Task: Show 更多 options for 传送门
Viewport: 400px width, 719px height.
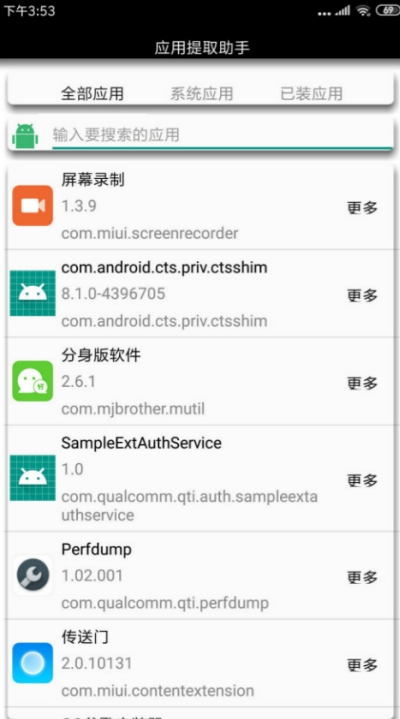Action: click(x=362, y=665)
